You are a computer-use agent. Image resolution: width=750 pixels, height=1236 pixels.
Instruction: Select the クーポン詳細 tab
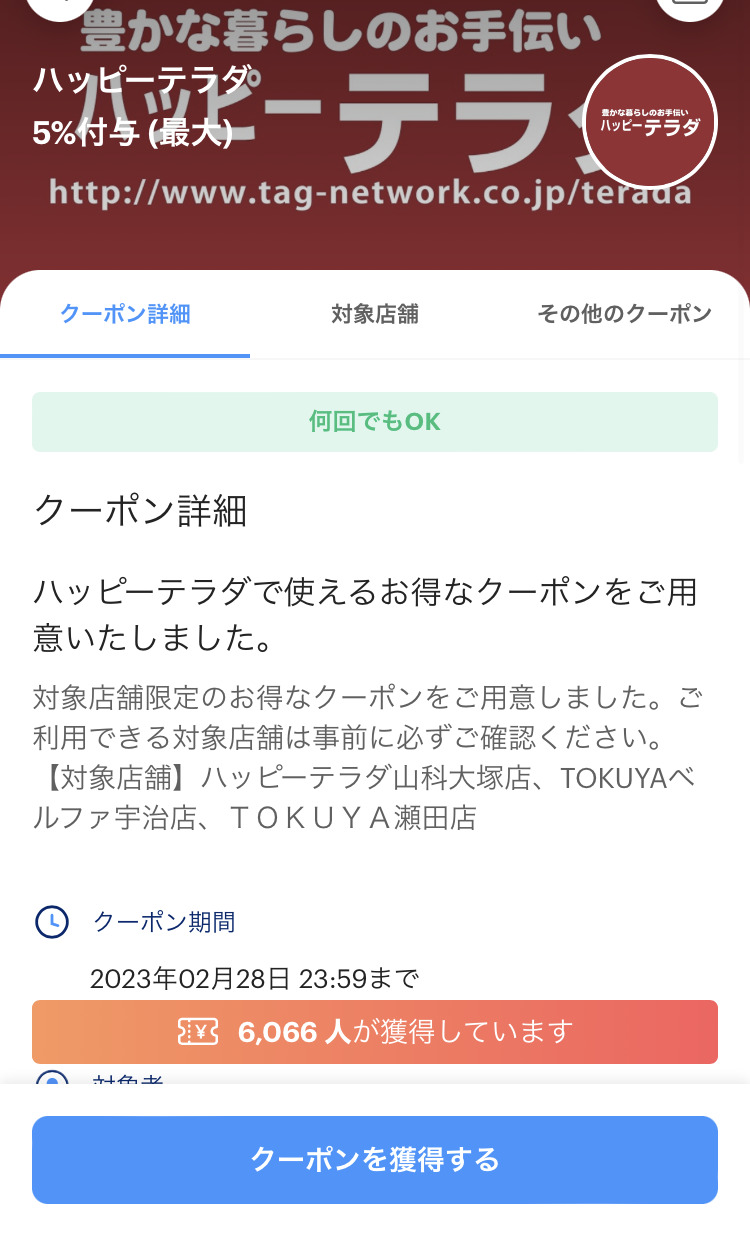click(124, 314)
